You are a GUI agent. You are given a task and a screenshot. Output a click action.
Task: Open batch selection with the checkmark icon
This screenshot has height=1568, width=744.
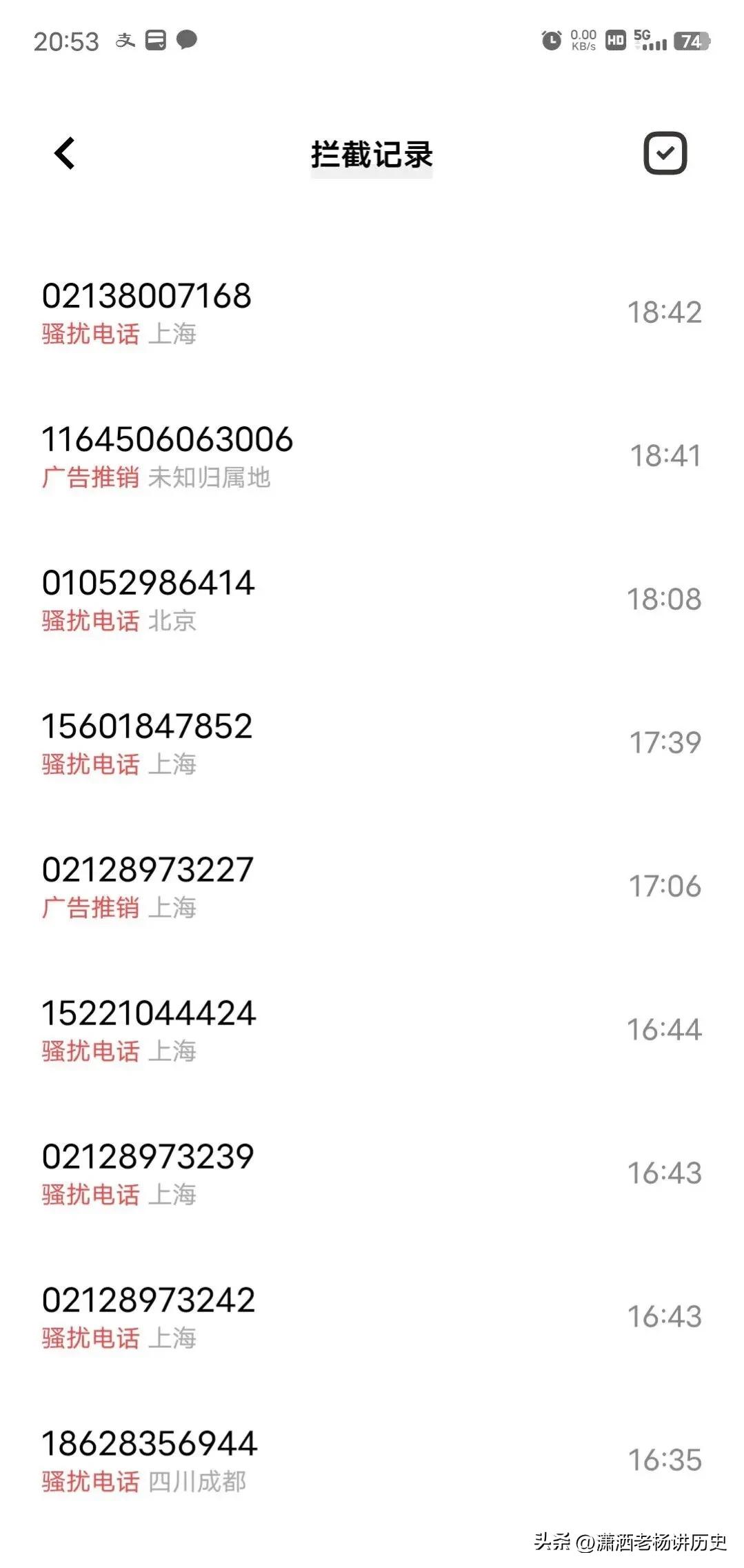[x=665, y=152]
